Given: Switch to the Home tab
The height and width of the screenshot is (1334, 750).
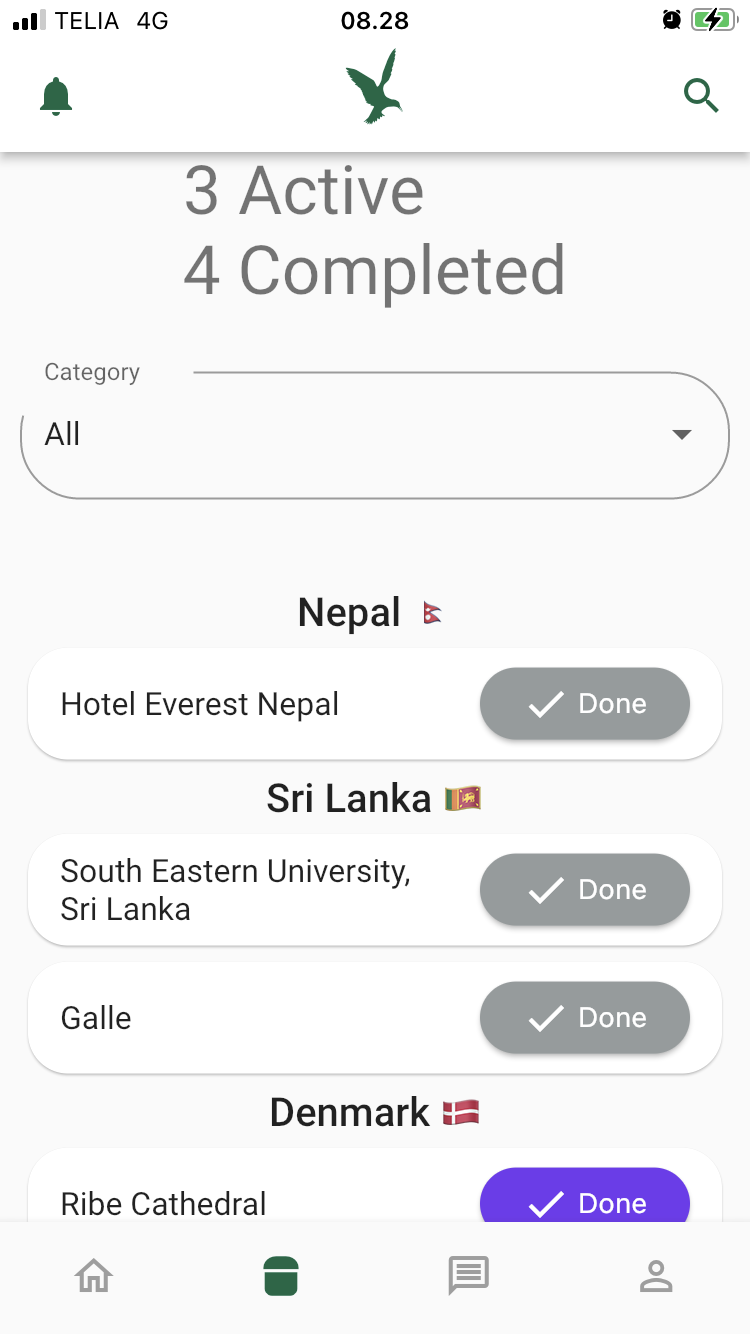Looking at the screenshot, I should (x=94, y=1276).
